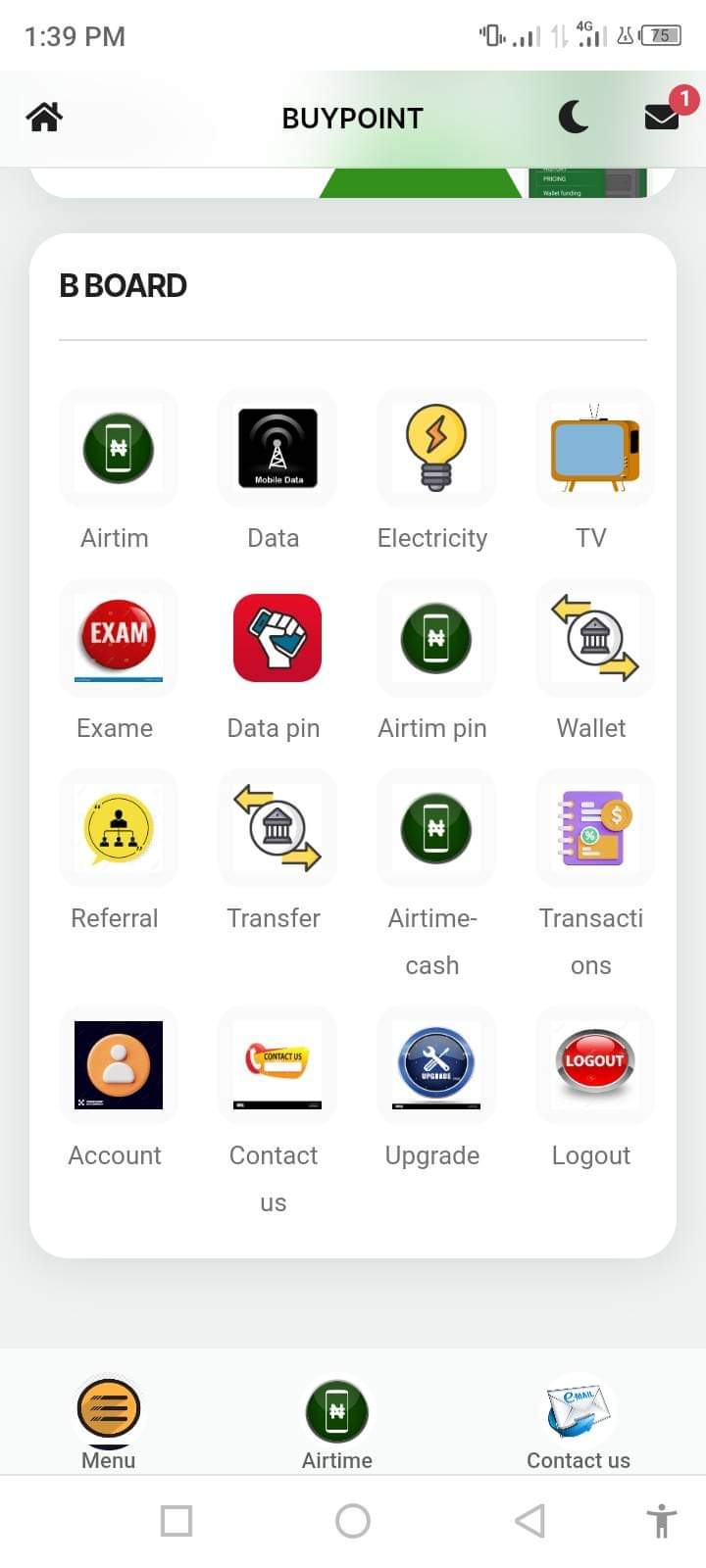
Task: Select Airtime in the bottom navigation
Action: 336,1411
